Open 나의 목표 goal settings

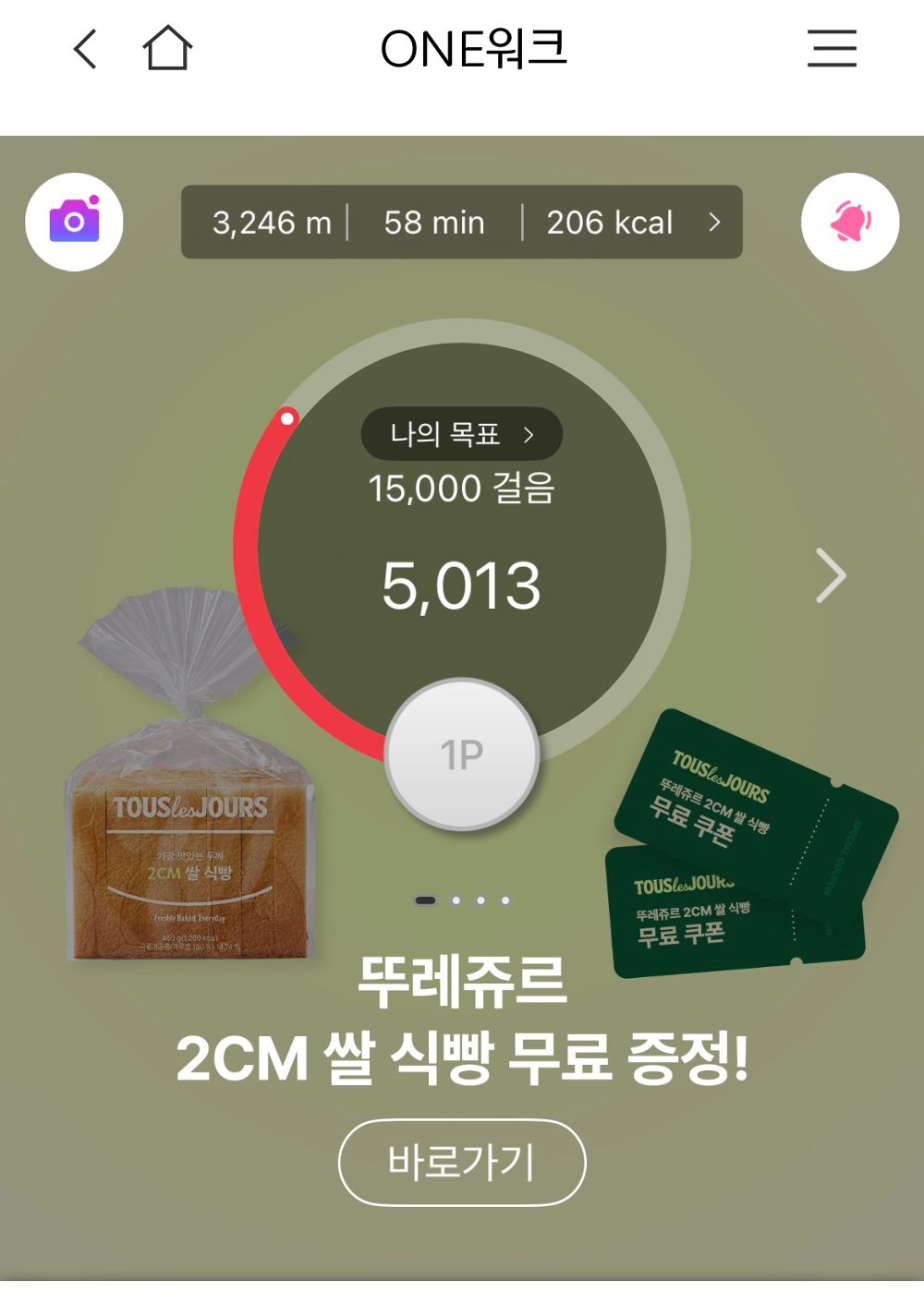(x=460, y=434)
